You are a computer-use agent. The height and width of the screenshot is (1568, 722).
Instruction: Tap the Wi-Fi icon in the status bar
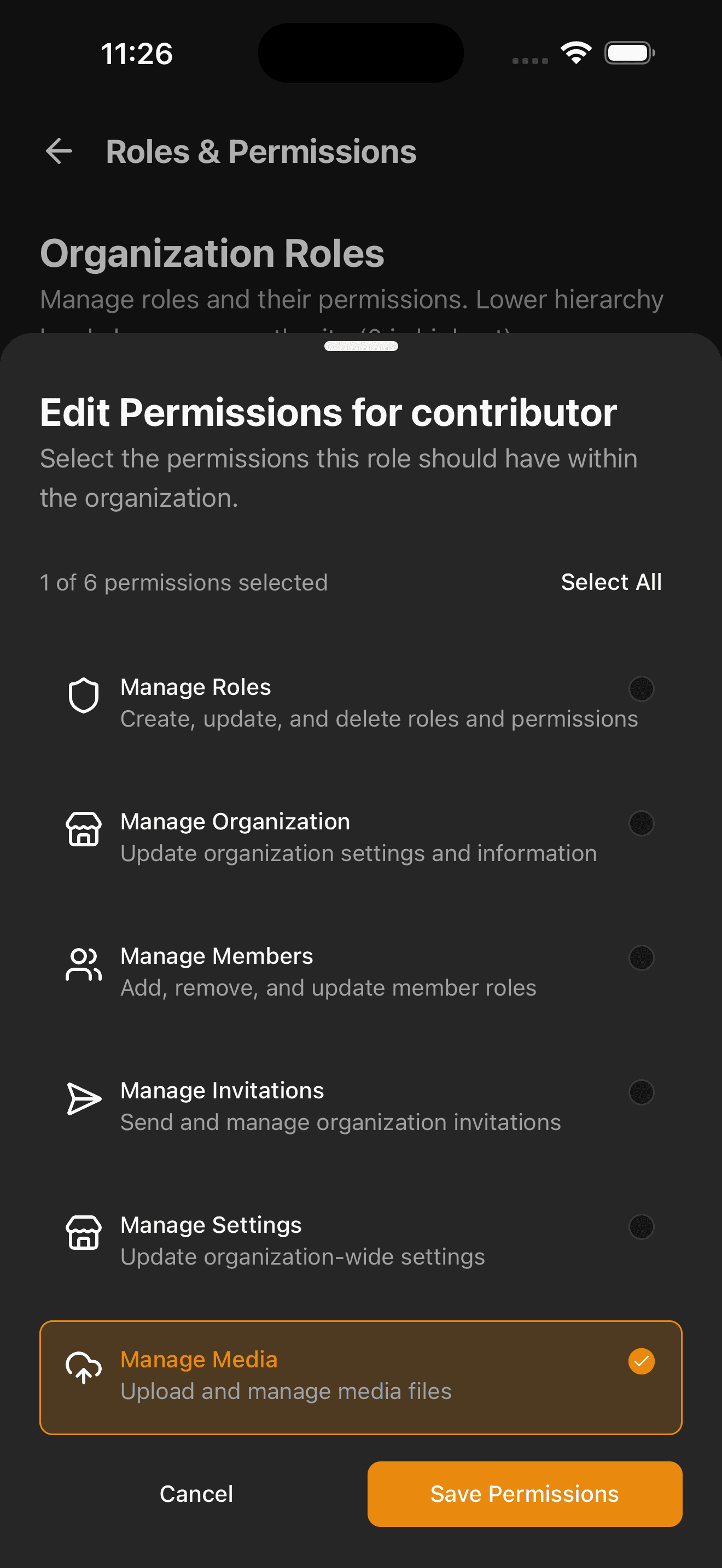point(575,53)
